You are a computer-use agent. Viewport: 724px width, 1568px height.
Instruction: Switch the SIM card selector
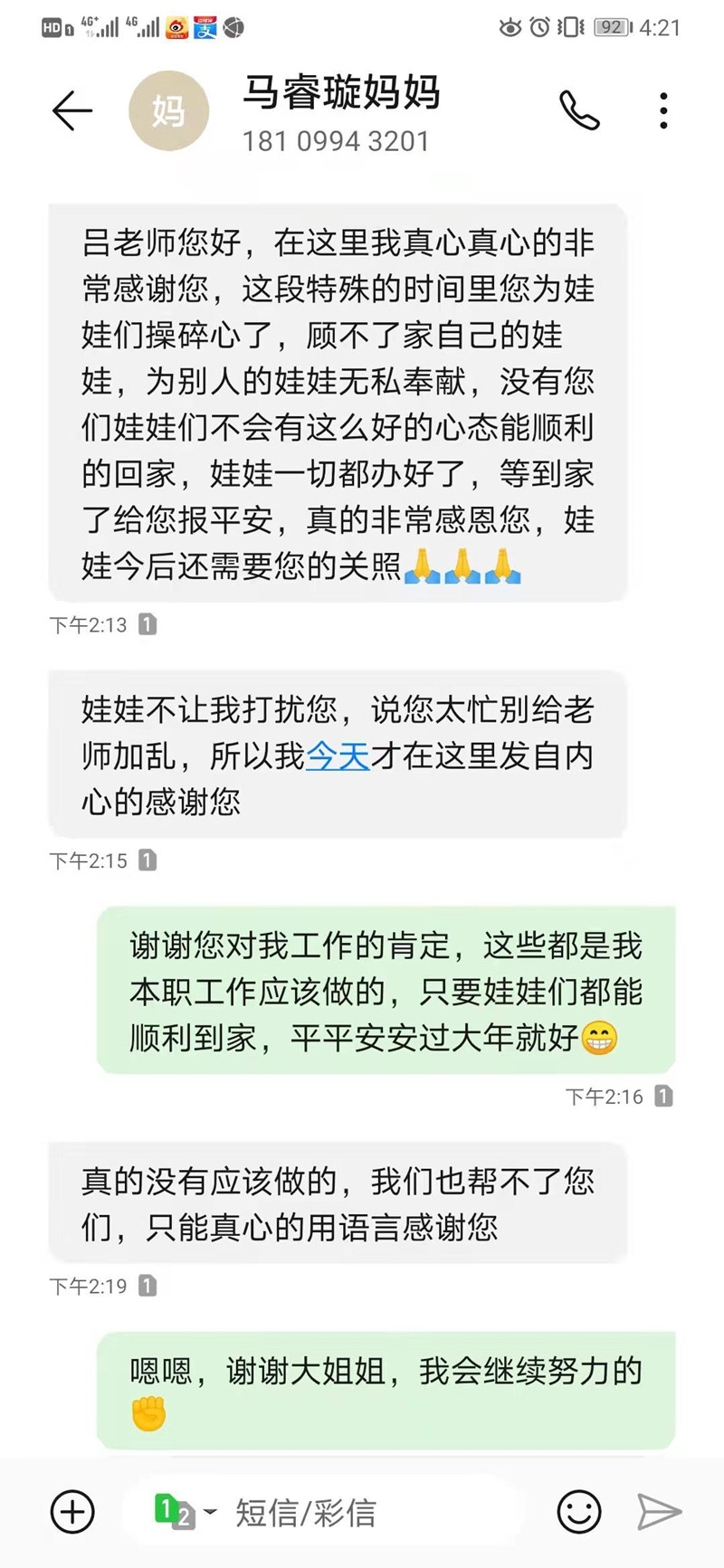click(185, 1511)
